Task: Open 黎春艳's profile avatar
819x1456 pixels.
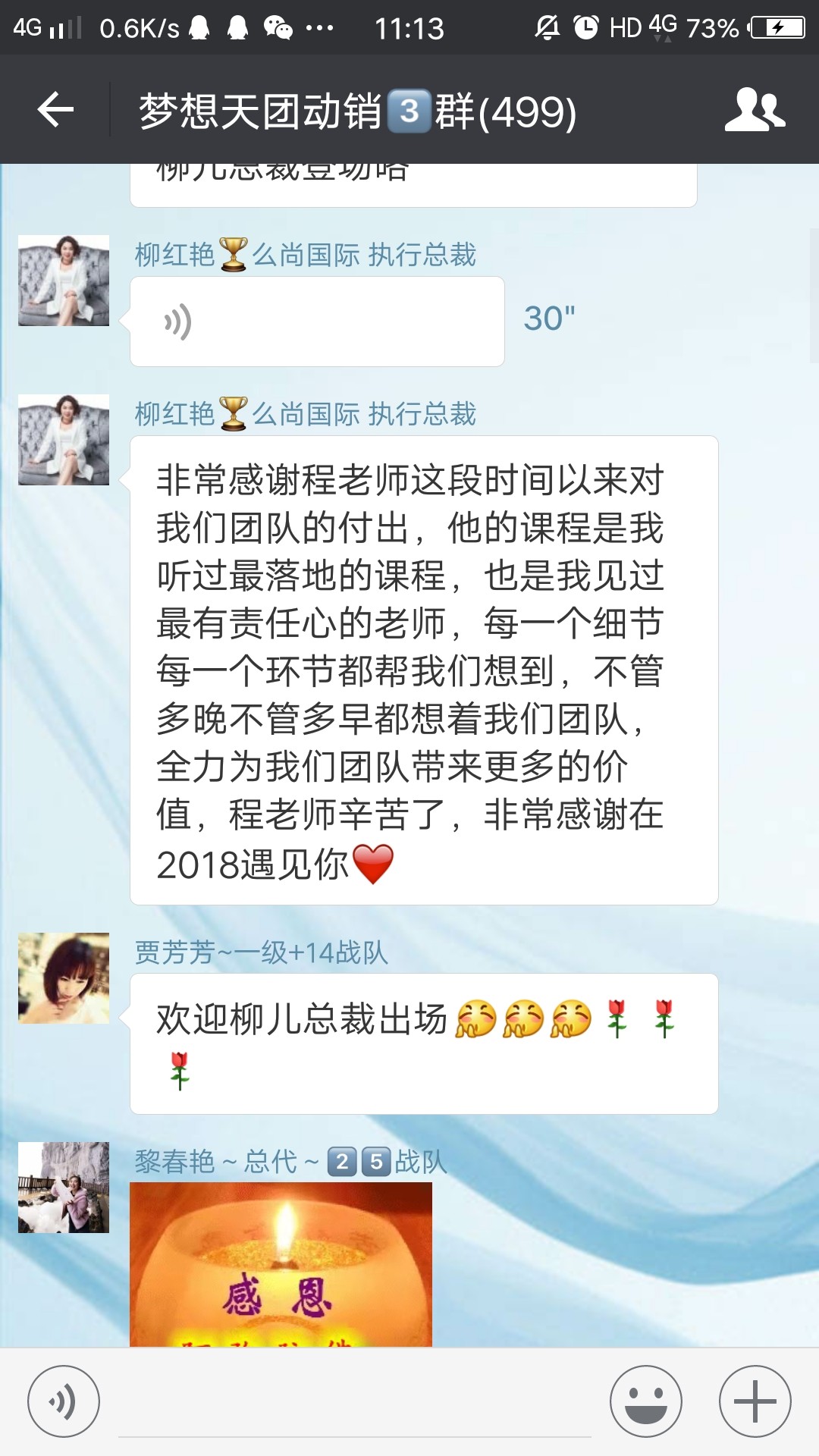Action: [64, 1188]
